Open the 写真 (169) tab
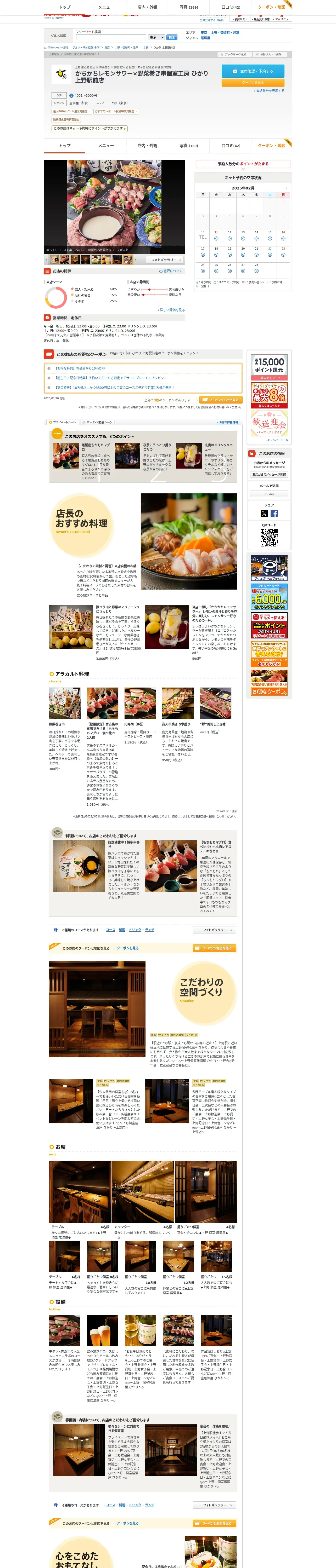The width and height of the screenshot is (336, 1568). pos(188,146)
